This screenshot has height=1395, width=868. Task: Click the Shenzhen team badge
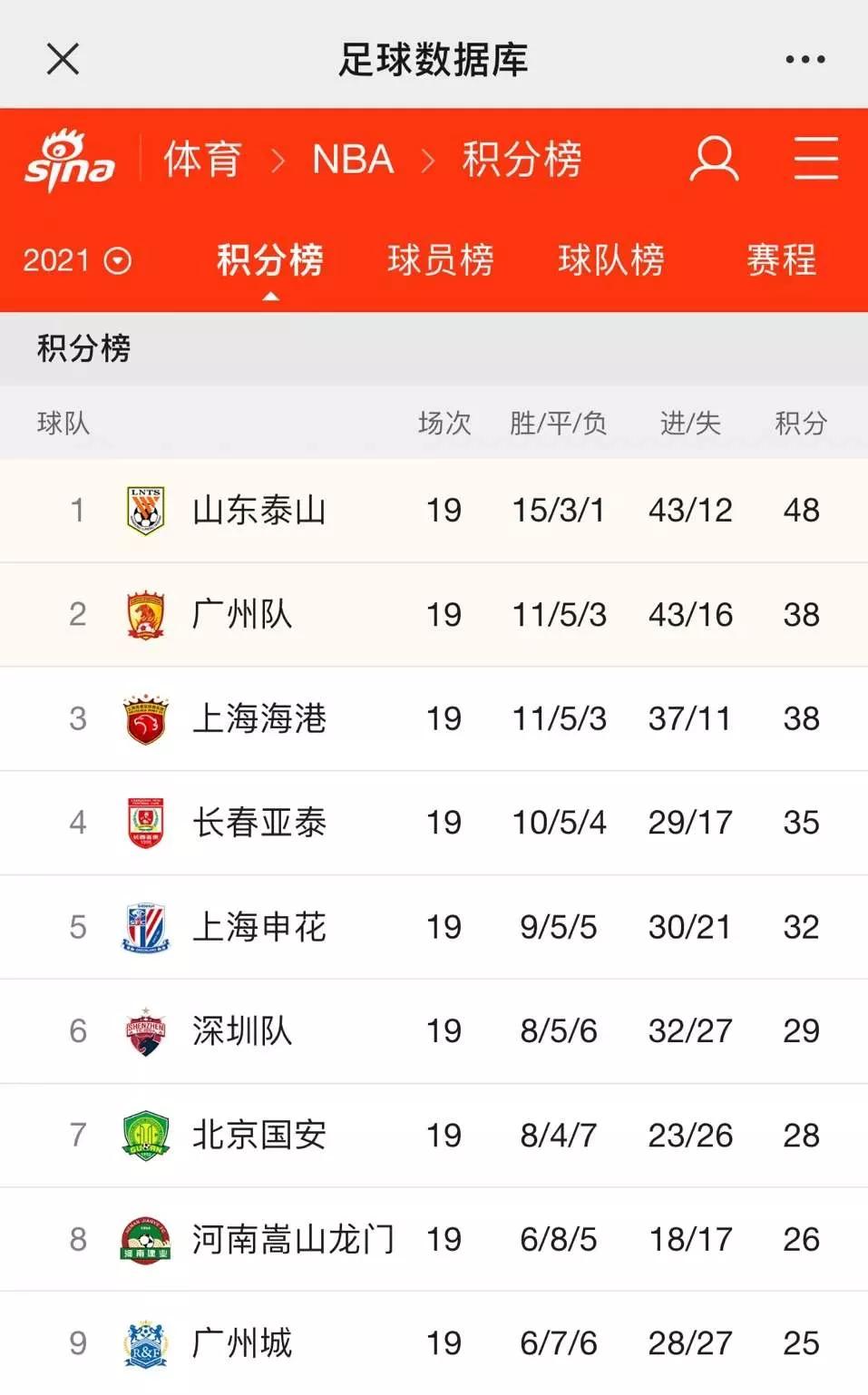(143, 1030)
